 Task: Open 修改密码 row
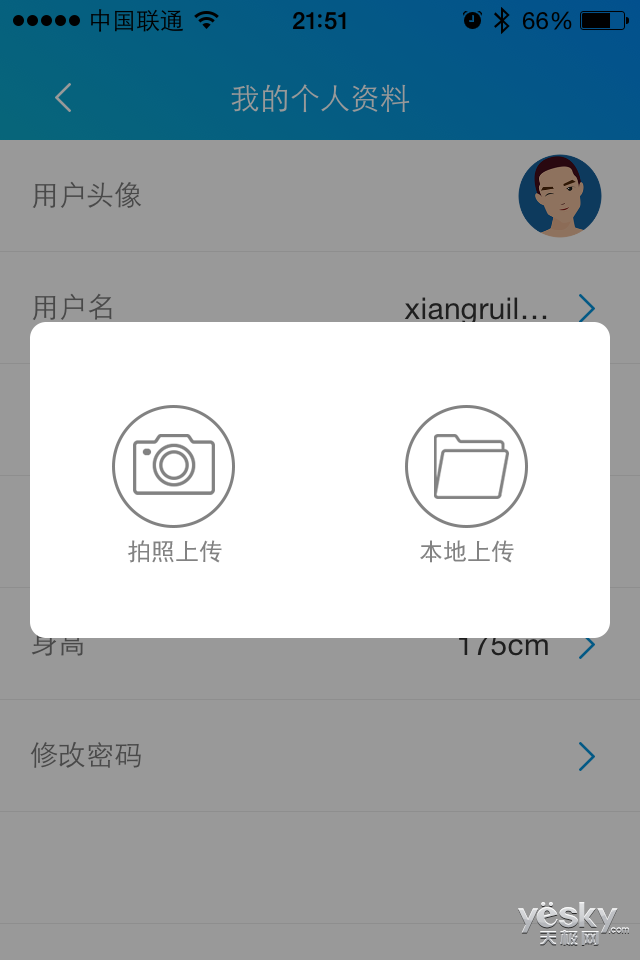[320, 756]
